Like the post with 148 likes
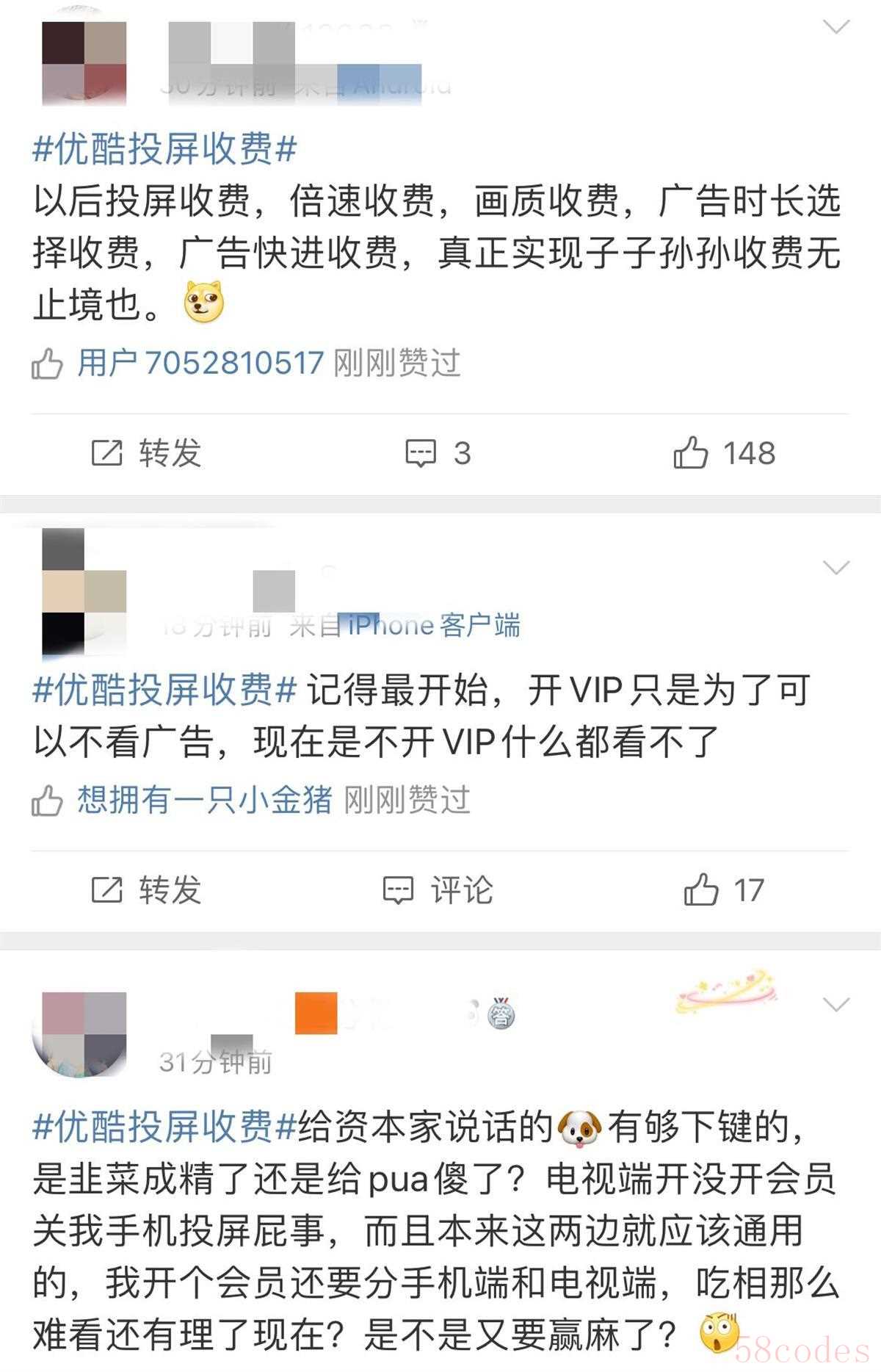This screenshot has height=1372, width=881. point(724,453)
